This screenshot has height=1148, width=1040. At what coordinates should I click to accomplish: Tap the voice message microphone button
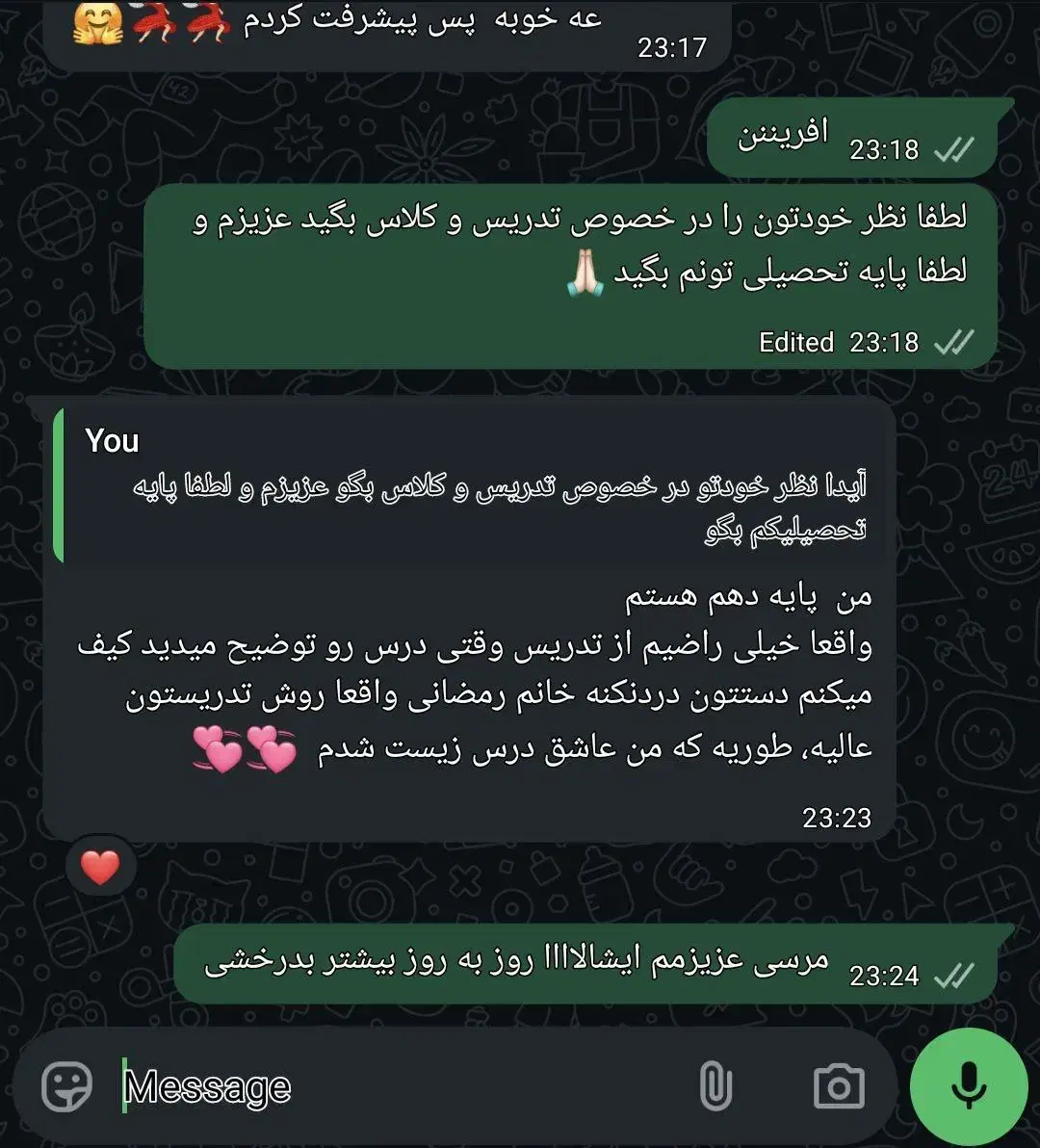pyautogui.click(x=969, y=1086)
